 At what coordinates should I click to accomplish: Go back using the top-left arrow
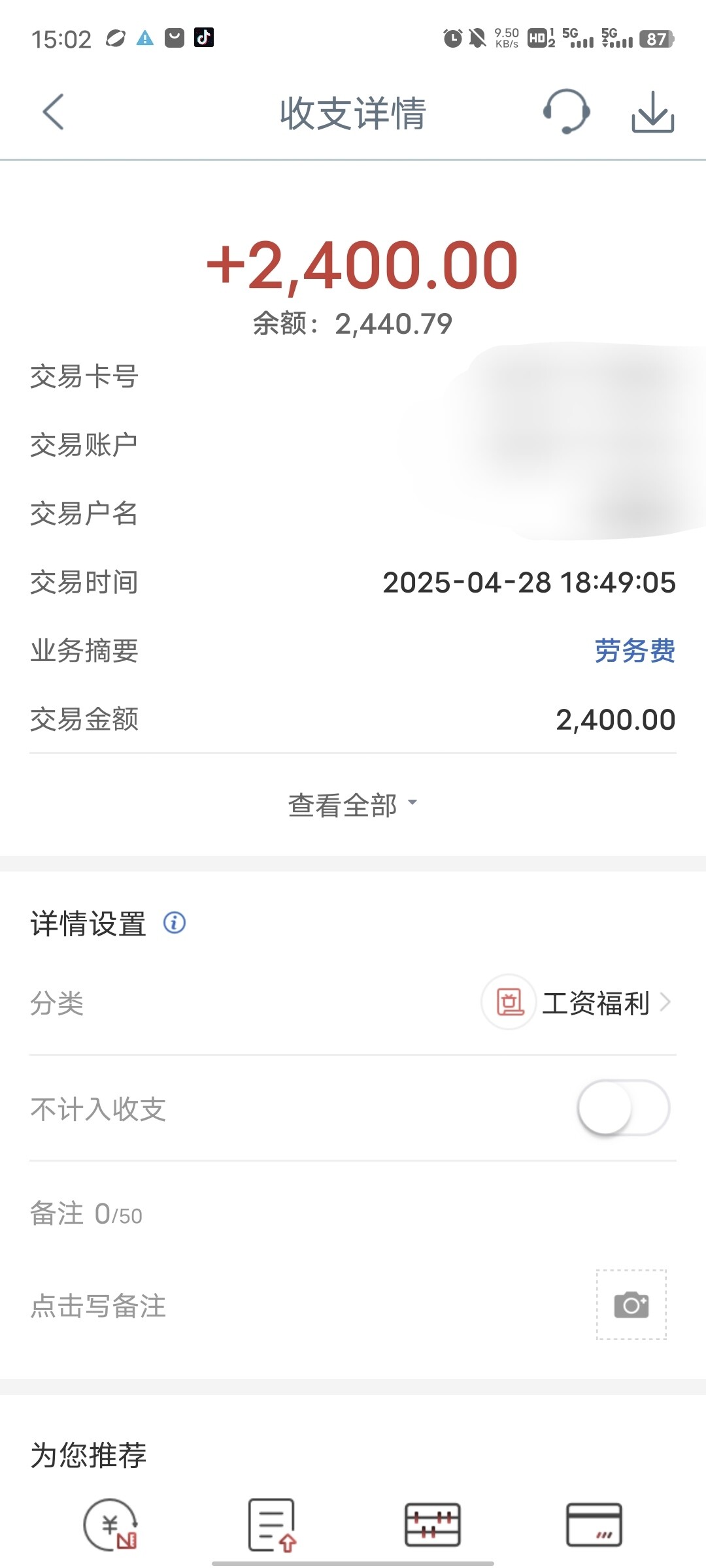(x=54, y=112)
